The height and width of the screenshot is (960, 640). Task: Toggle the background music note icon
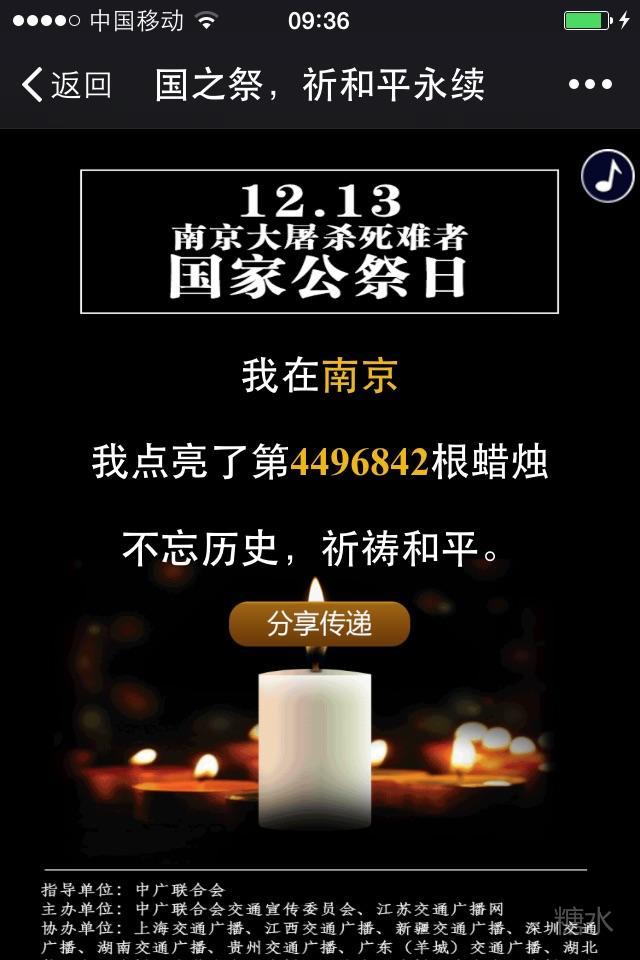pyautogui.click(x=607, y=176)
